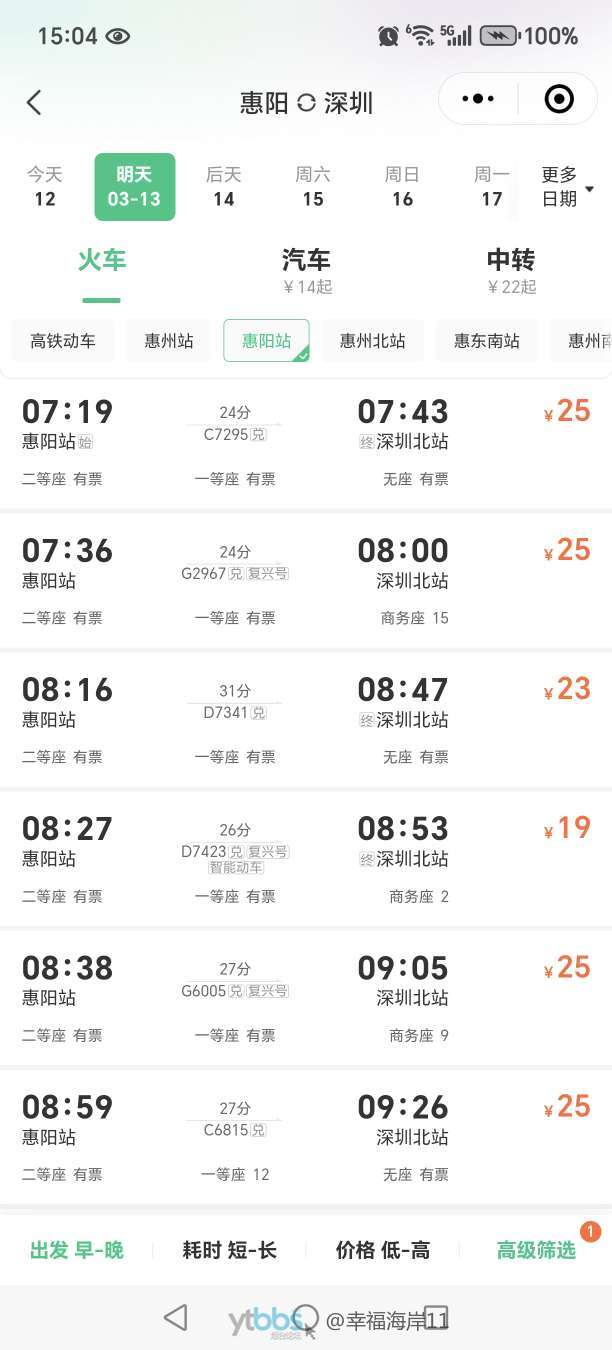Switch to the 中转 tab
Image resolution: width=612 pixels, height=1350 pixels.
[x=511, y=271]
